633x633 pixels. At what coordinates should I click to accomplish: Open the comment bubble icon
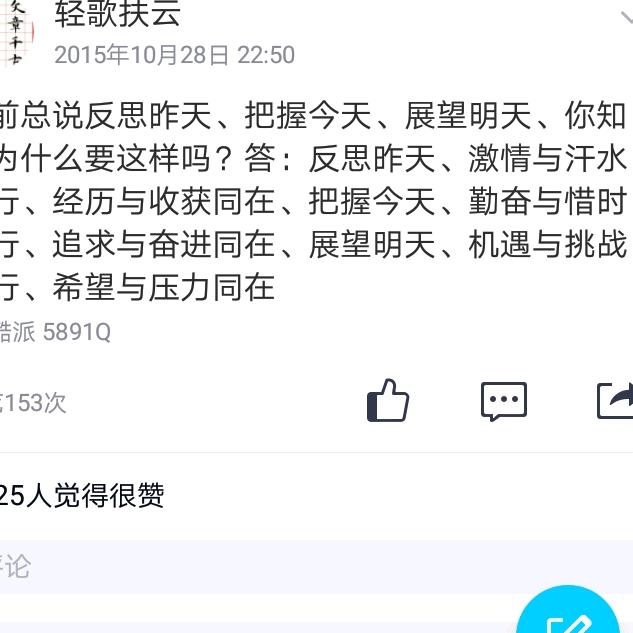[503, 401]
